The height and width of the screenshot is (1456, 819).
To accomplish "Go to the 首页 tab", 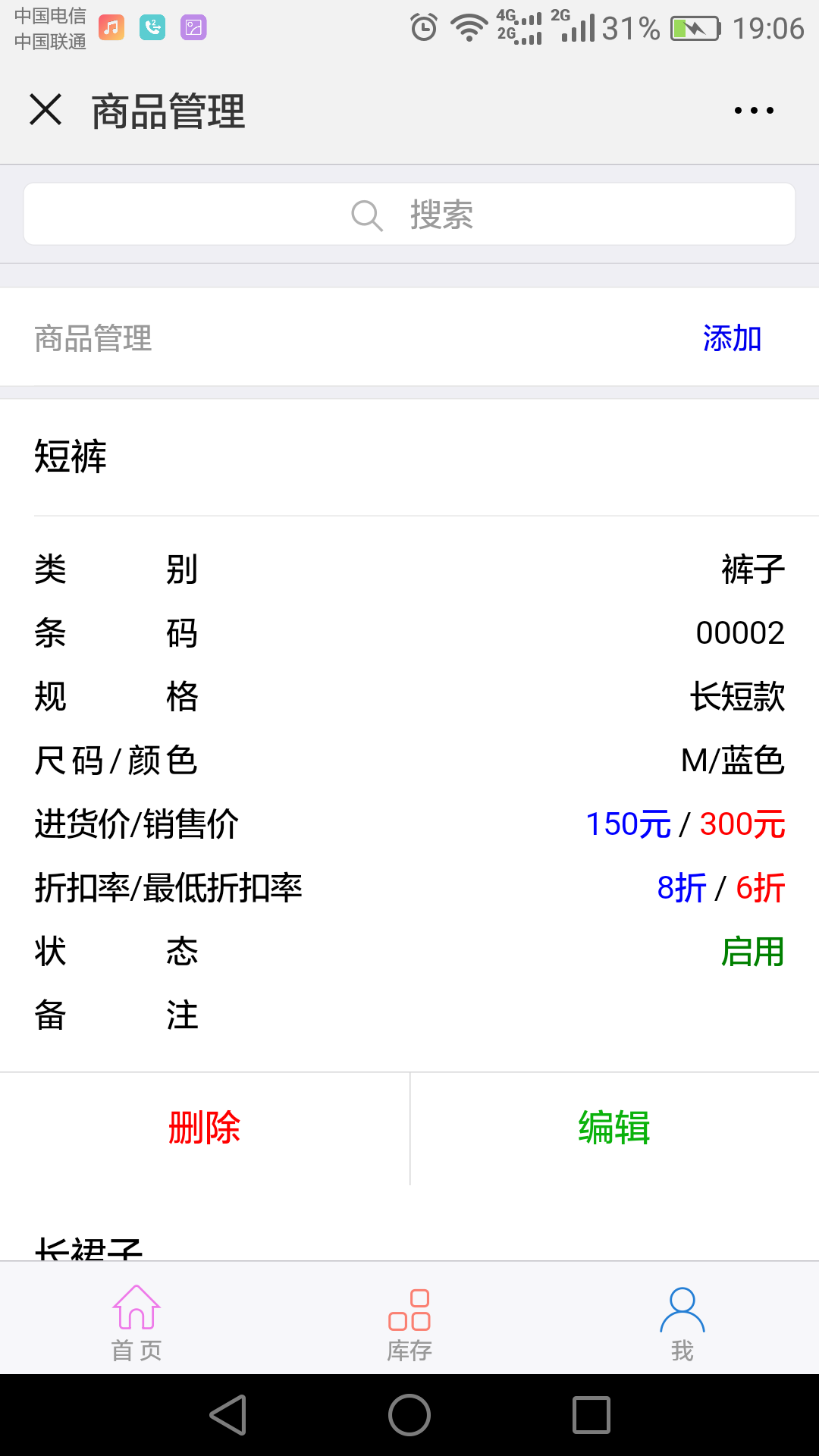I will click(136, 1323).
